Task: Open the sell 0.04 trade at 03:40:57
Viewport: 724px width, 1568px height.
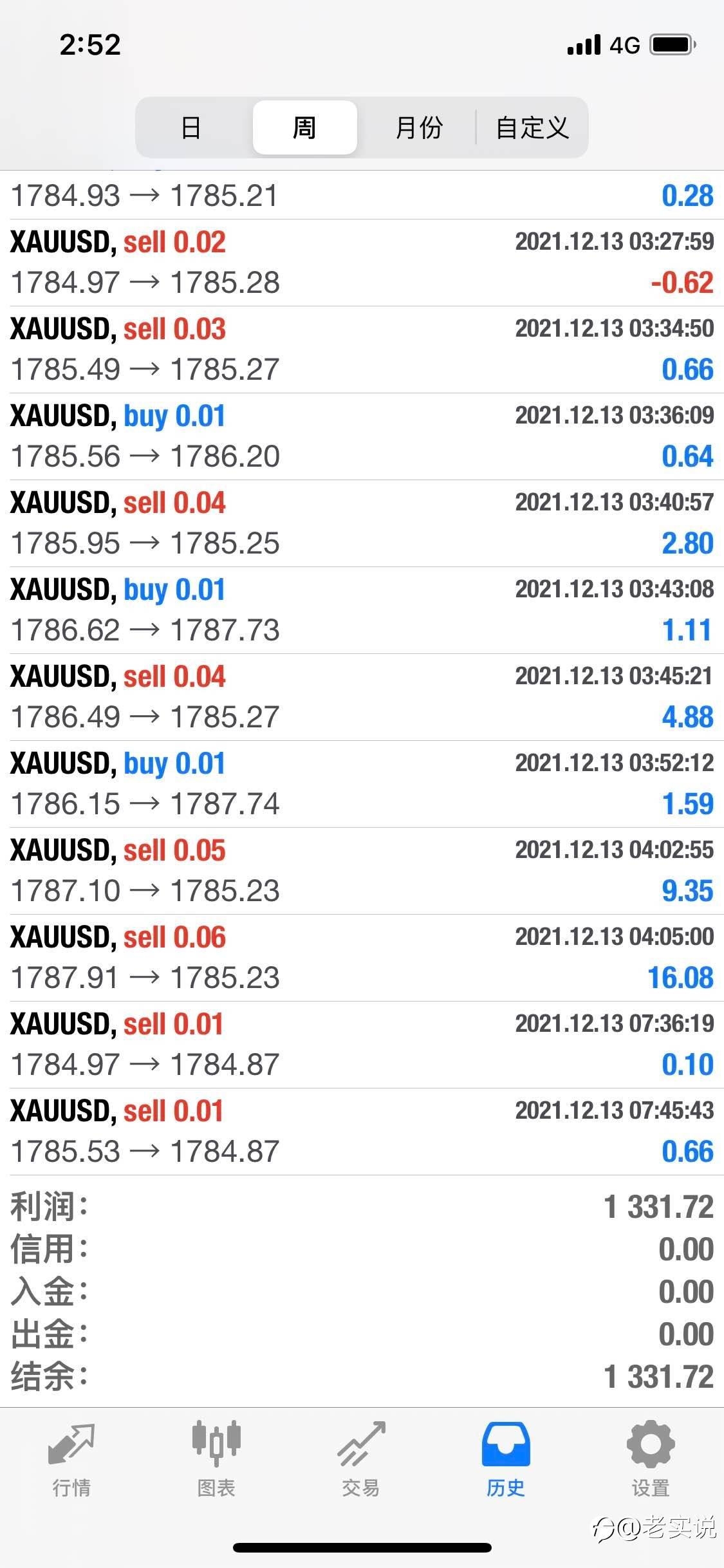Action: (x=362, y=523)
